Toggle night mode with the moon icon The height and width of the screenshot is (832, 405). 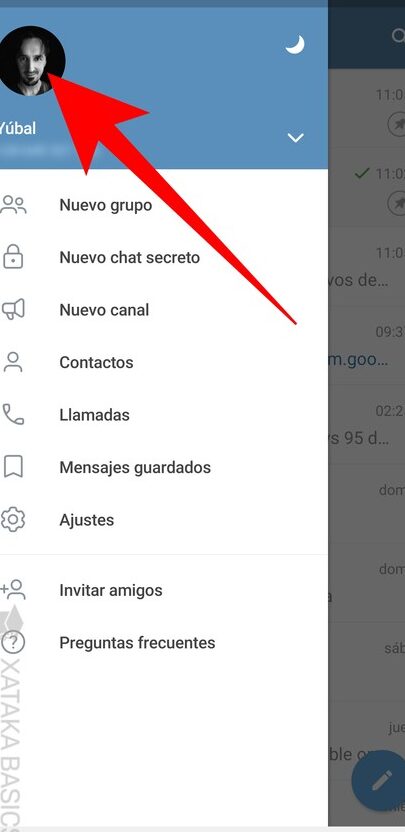[x=295, y=45]
